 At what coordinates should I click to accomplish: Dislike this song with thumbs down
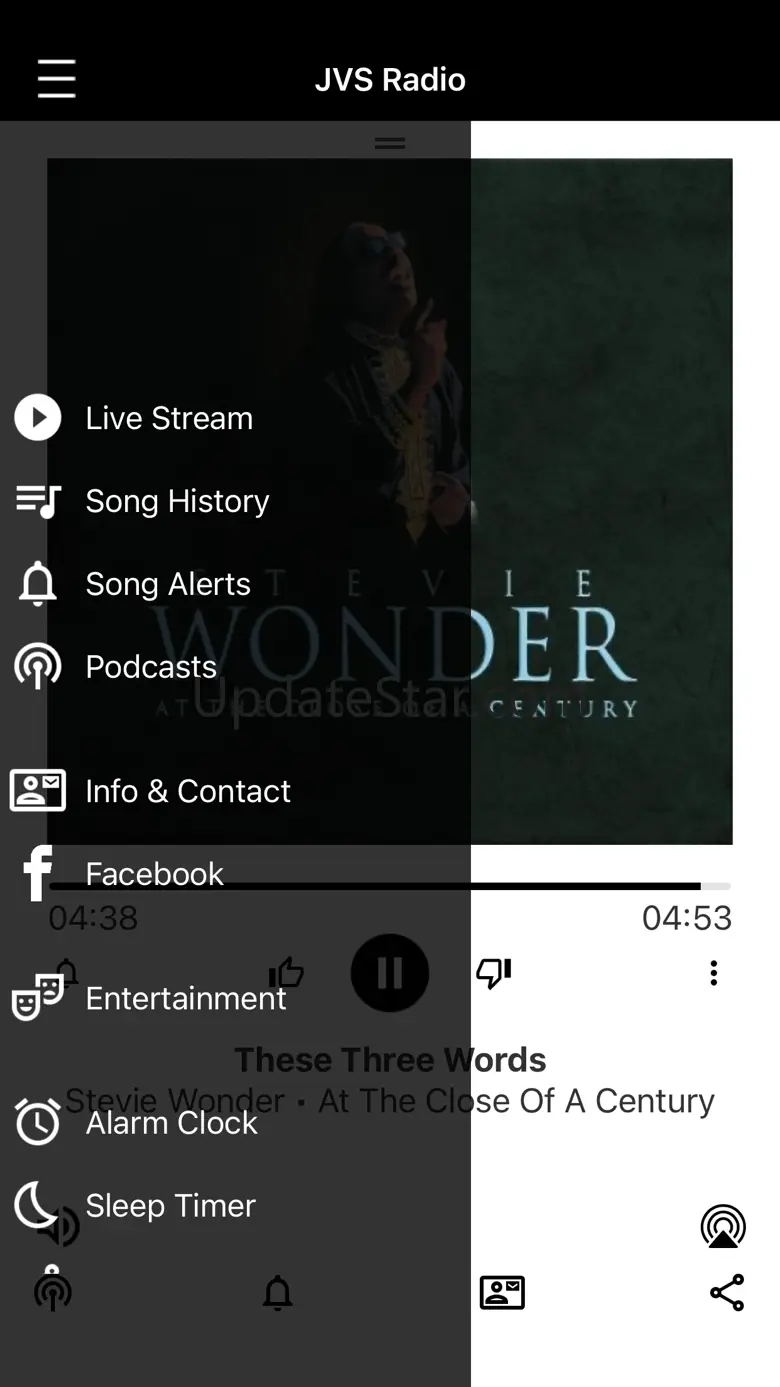tap(494, 973)
